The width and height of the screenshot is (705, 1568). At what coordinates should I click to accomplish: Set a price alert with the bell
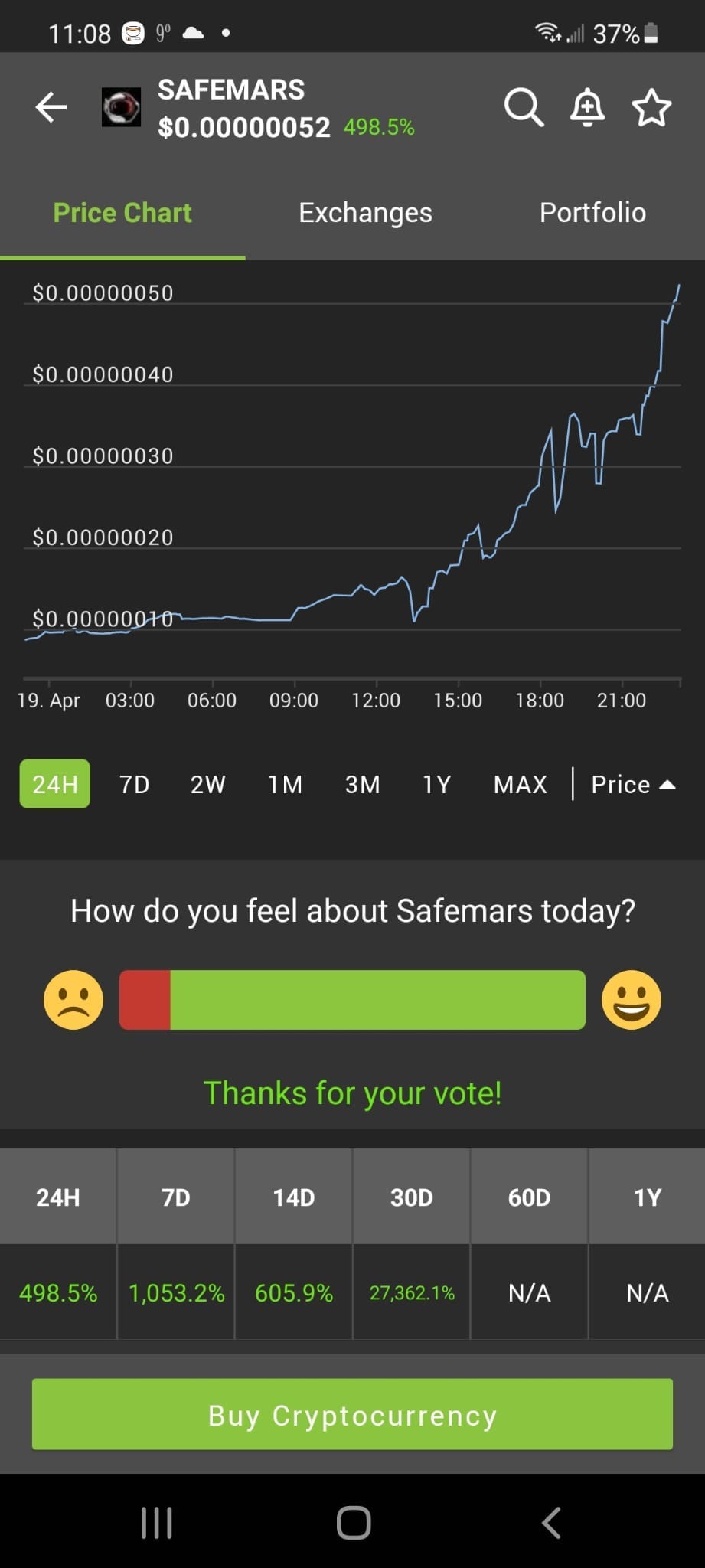[587, 107]
